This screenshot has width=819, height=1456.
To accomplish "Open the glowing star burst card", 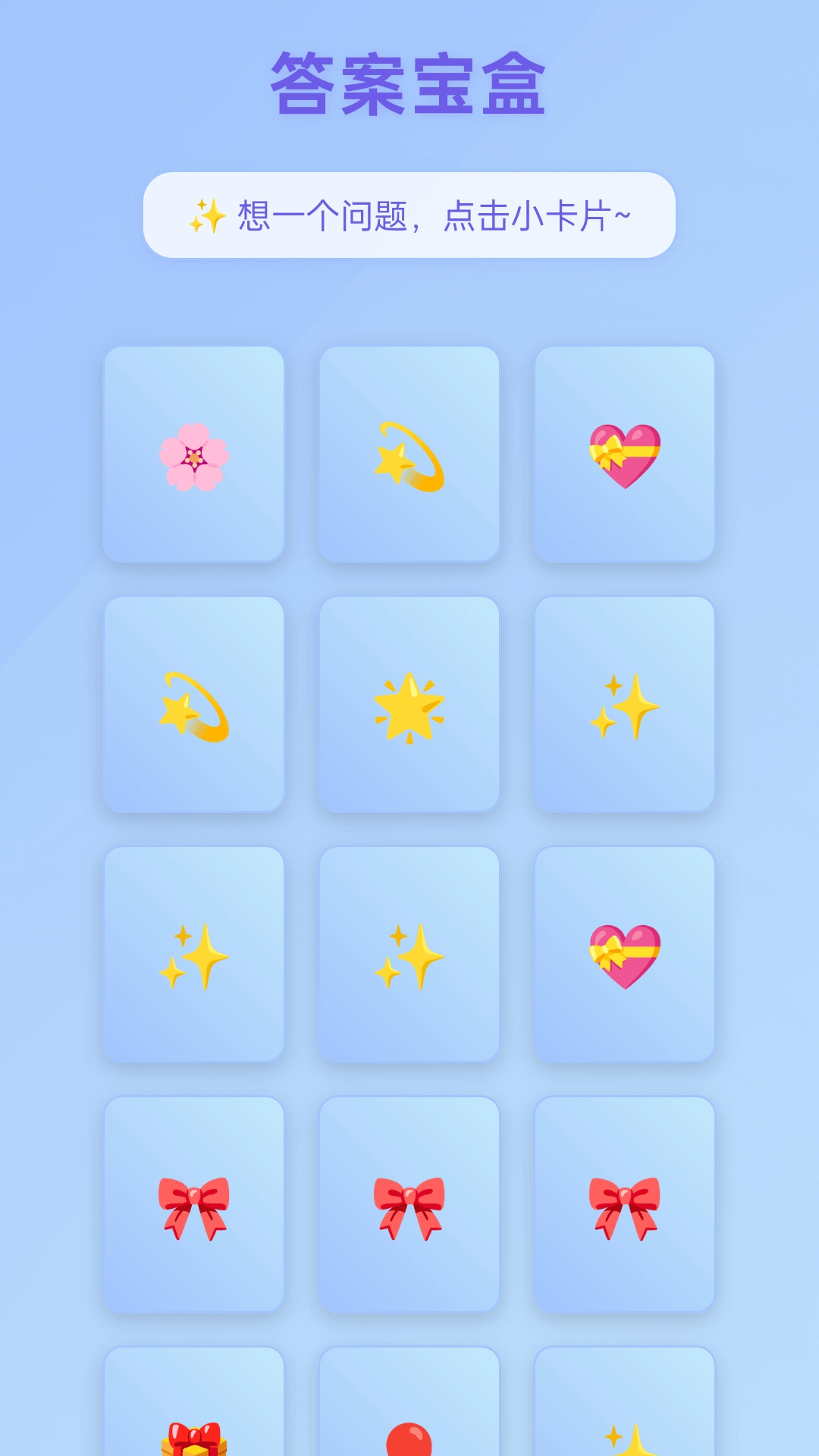I will pos(409,705).
